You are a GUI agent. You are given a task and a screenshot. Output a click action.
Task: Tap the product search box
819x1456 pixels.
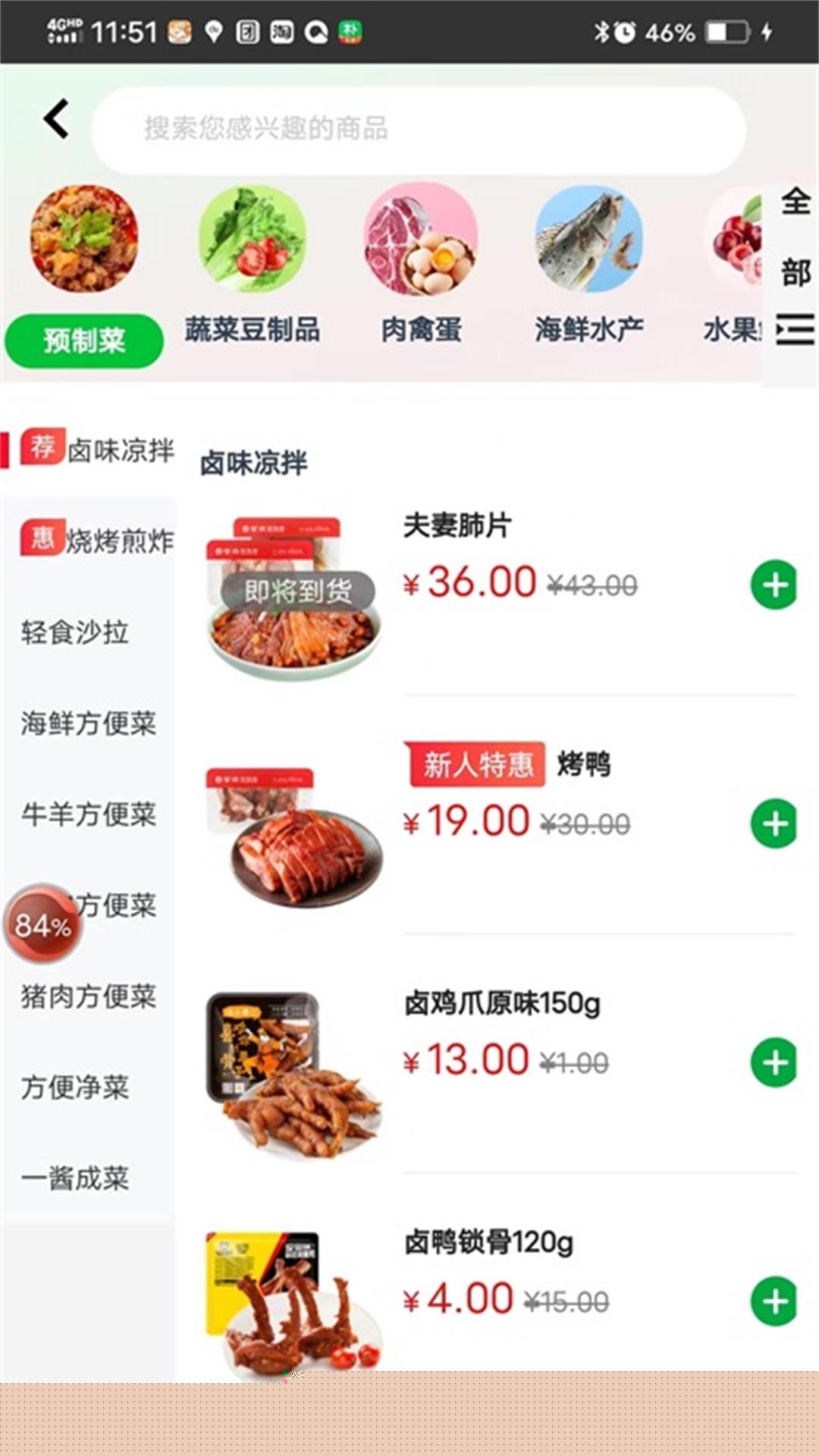pyautogui.click(x=417, y=129)
